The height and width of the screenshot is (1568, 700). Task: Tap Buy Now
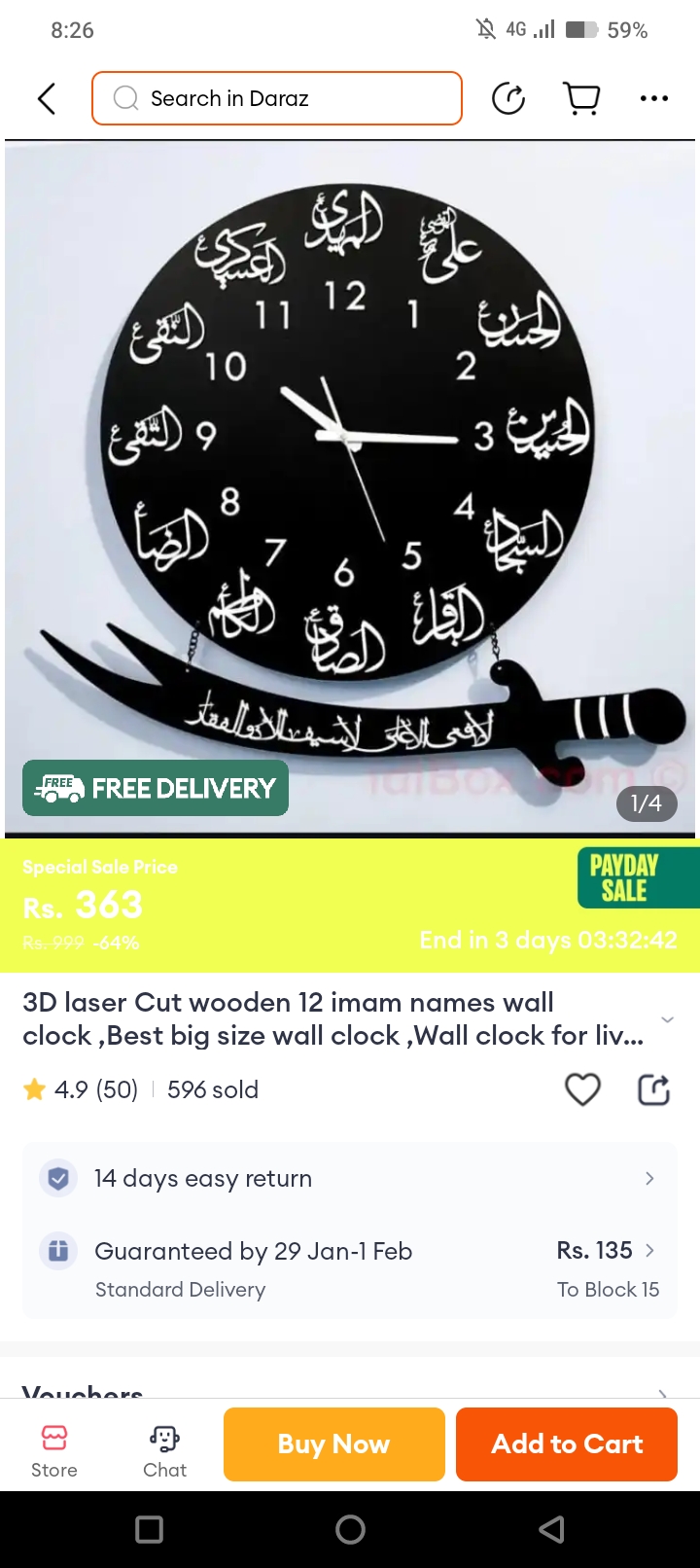[333, 1444]
